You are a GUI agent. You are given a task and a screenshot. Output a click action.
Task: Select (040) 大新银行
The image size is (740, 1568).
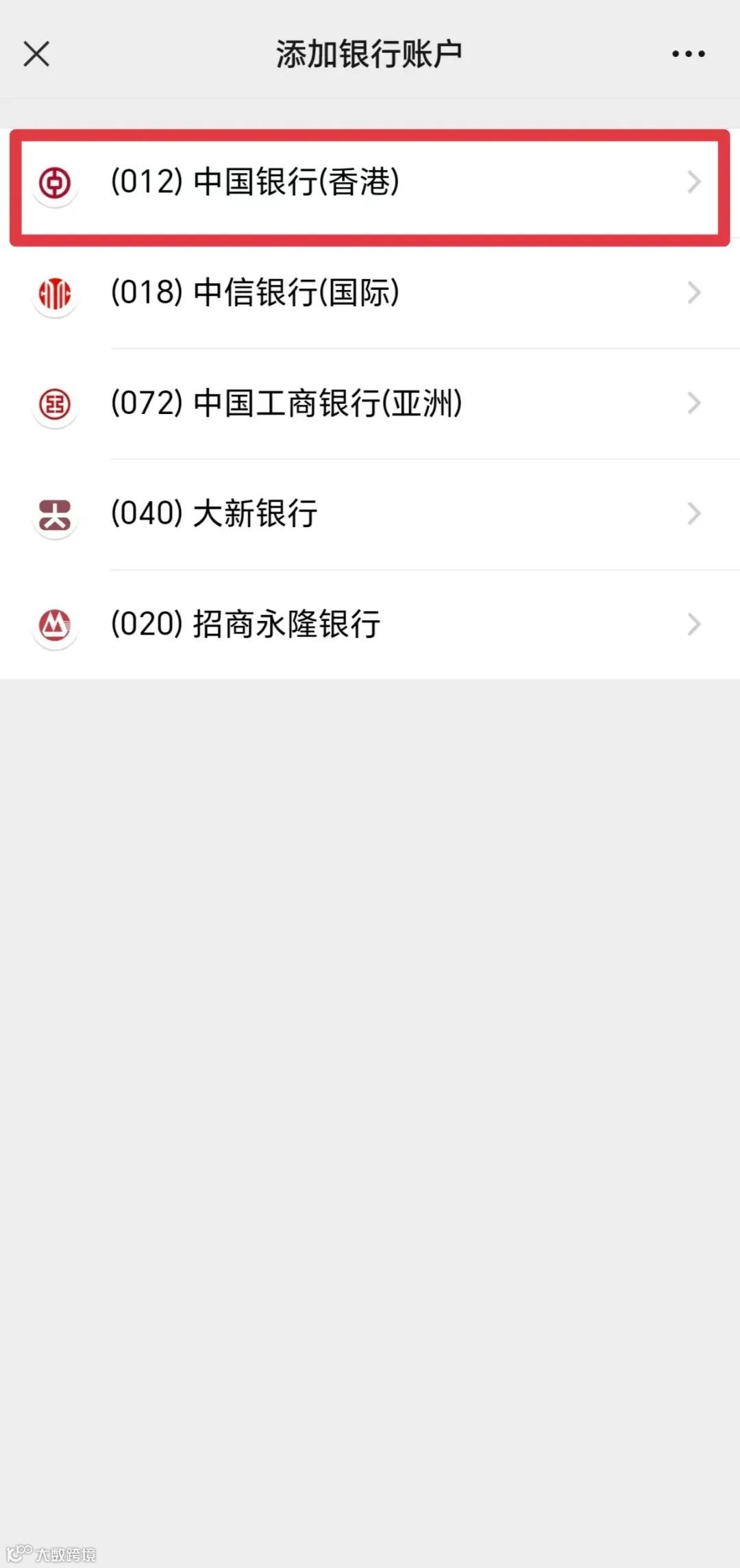370,514
